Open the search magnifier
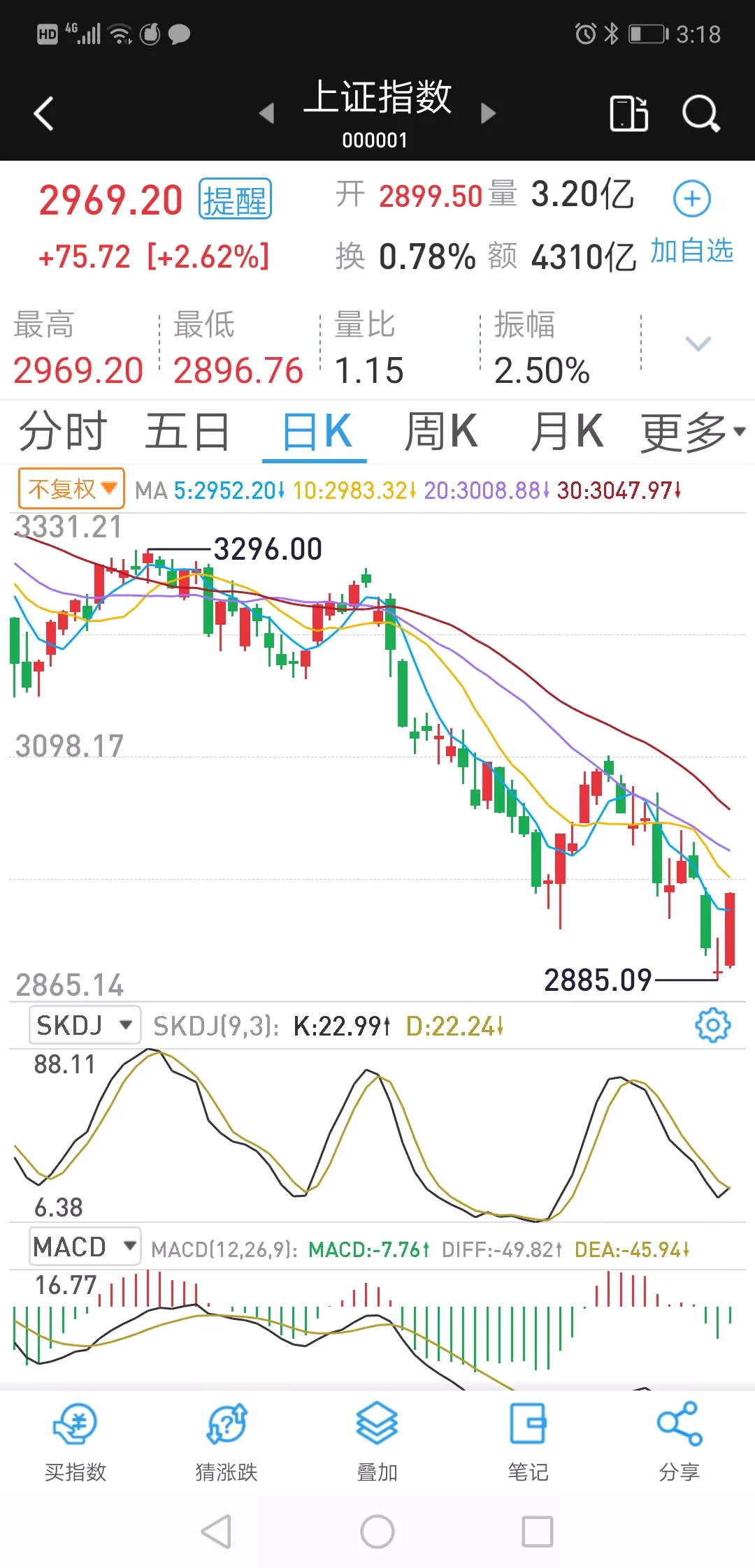The image size is (755, 1568). [x=701, y=113]
